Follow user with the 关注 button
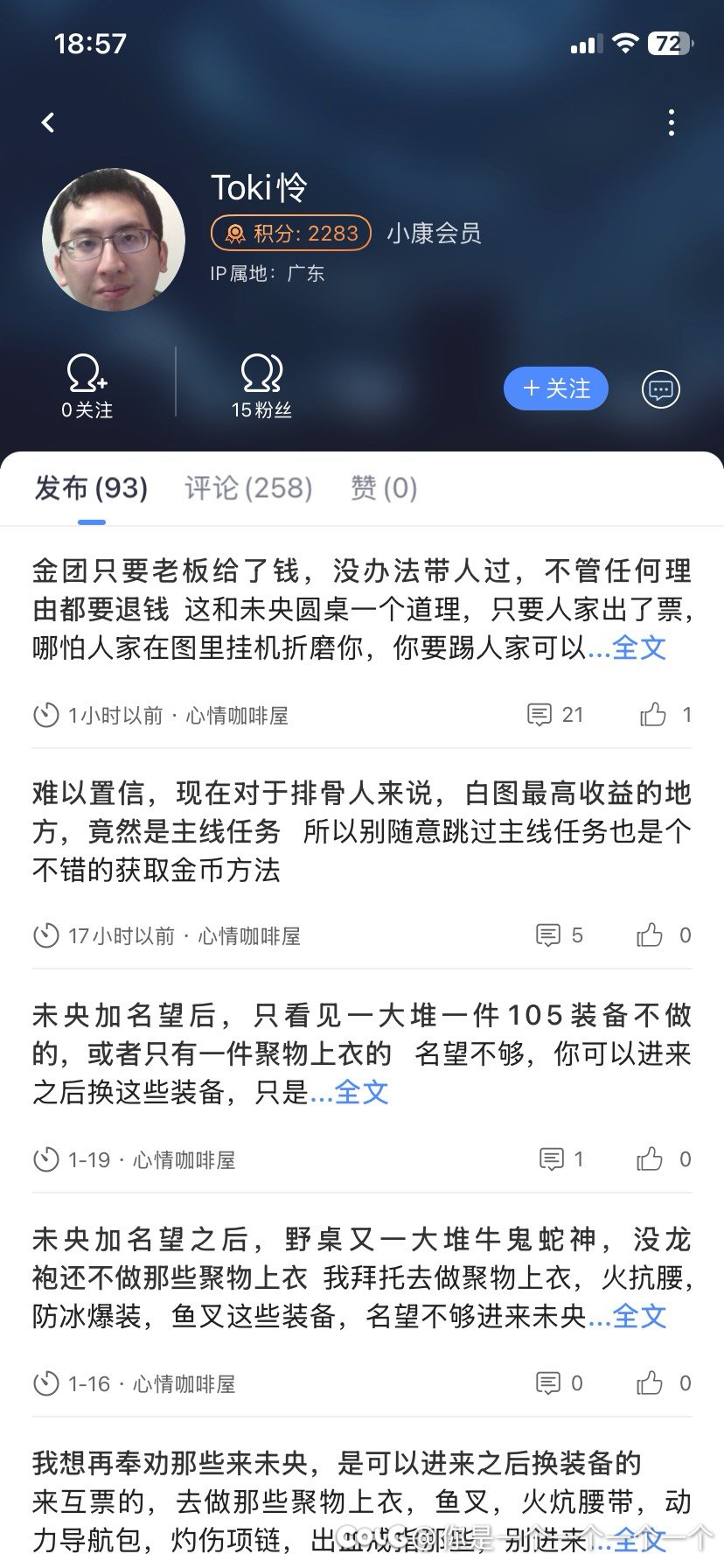 [x=555, y=388]
